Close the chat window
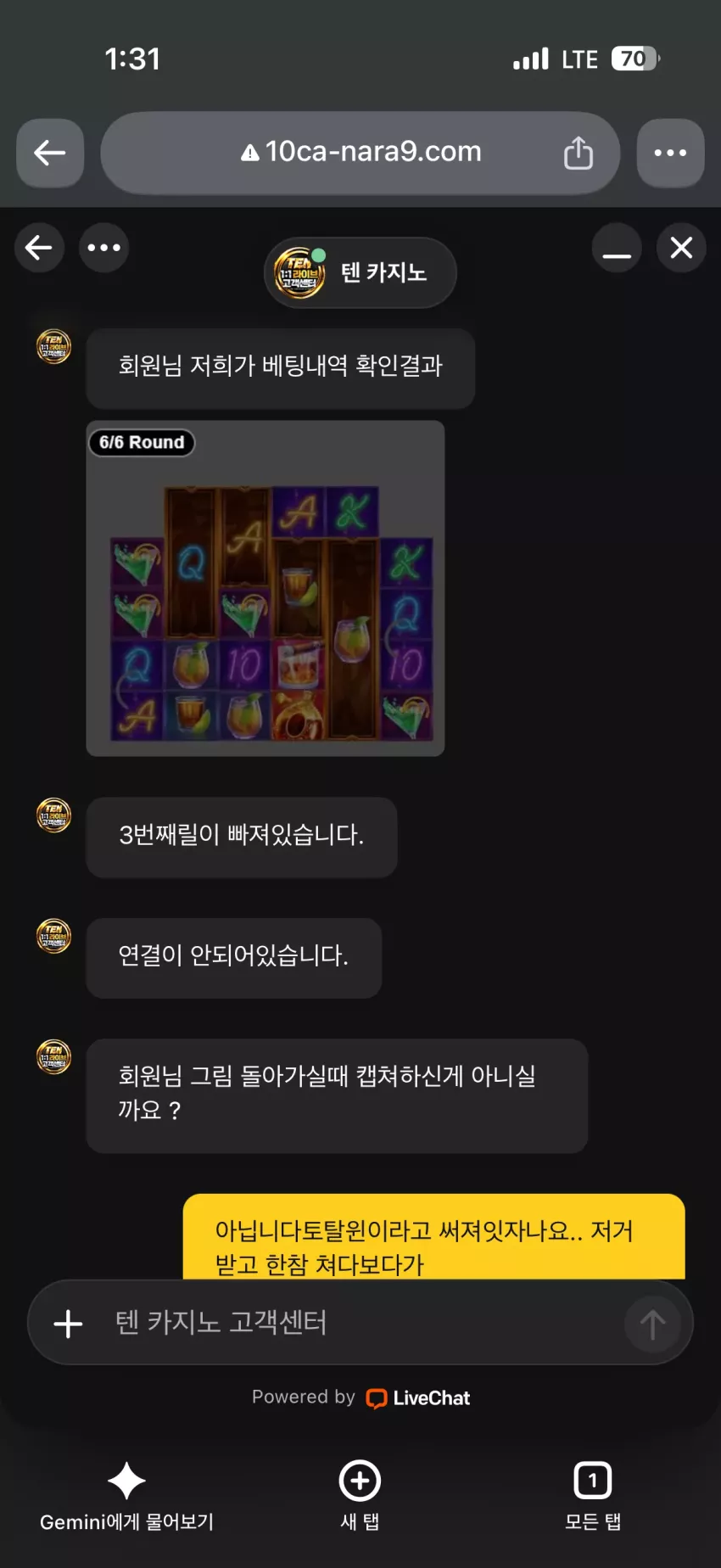721x1568 pixels. coord(681,248)
